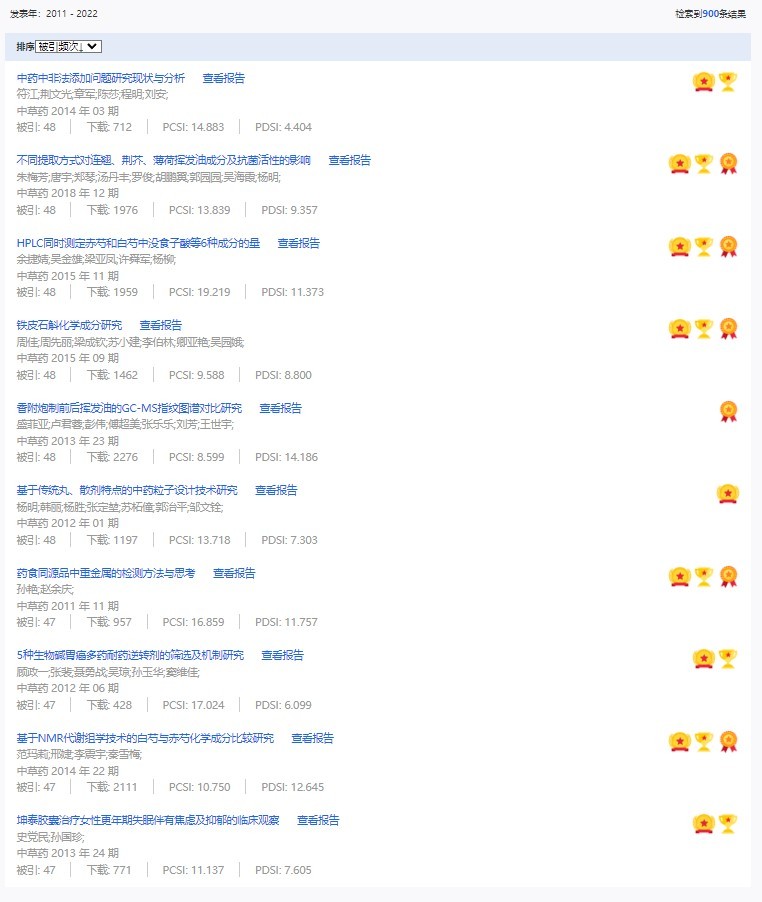View report for the 坤泰胶囊 article
Screen dimensions: 762x902
(318, 820)
